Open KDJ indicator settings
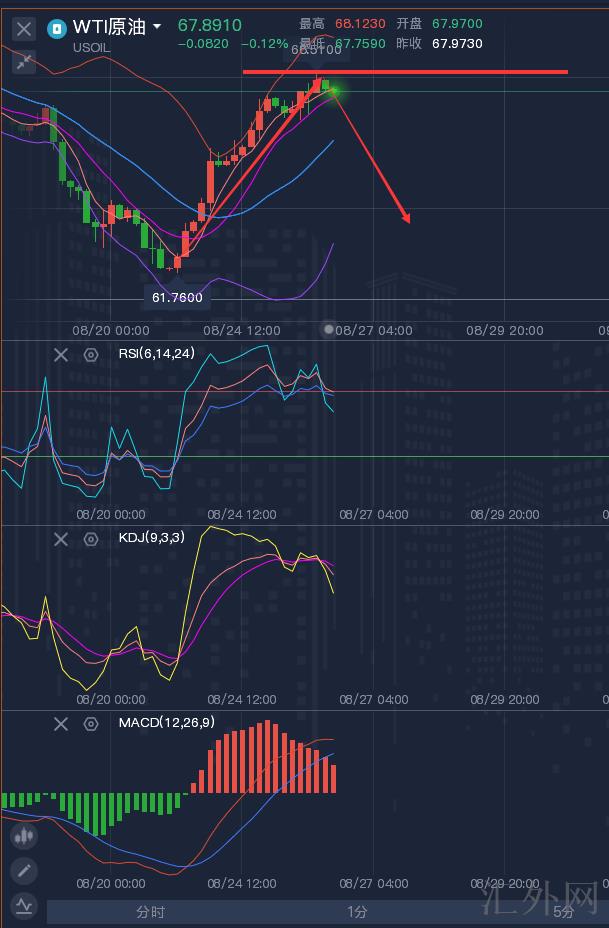 coord(91,539)
